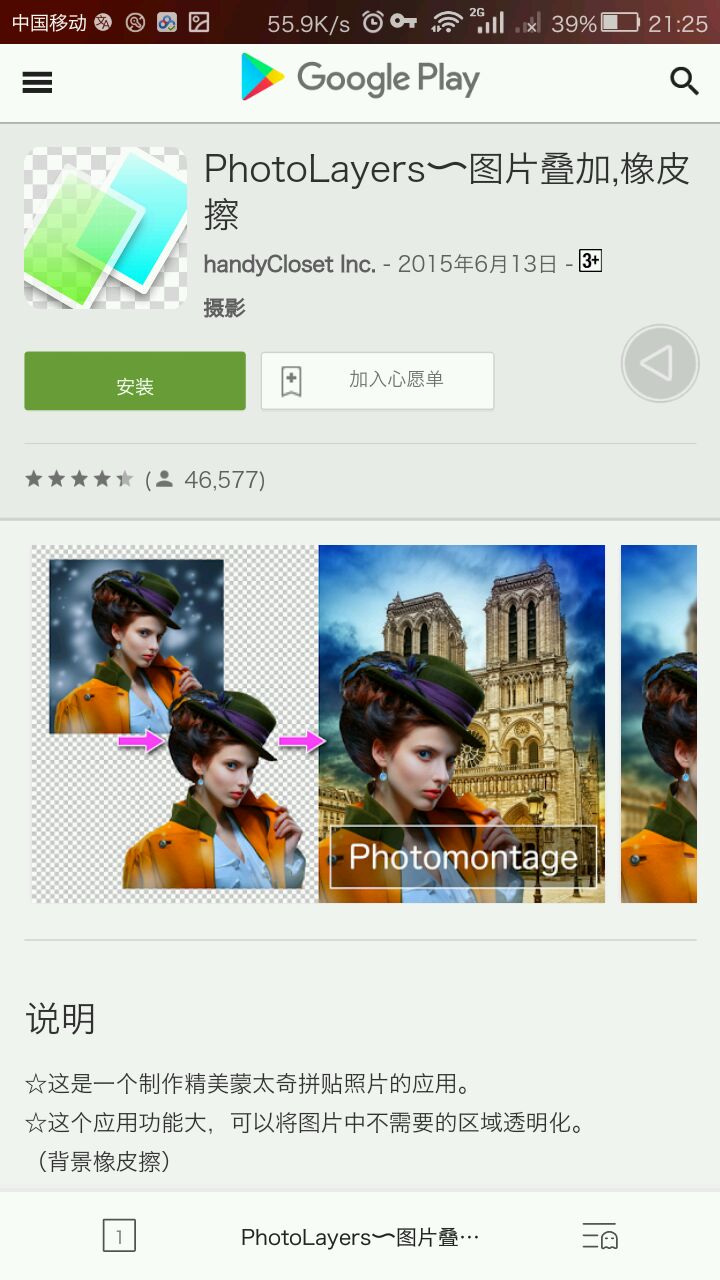Open Google Play search

[684, 81]
